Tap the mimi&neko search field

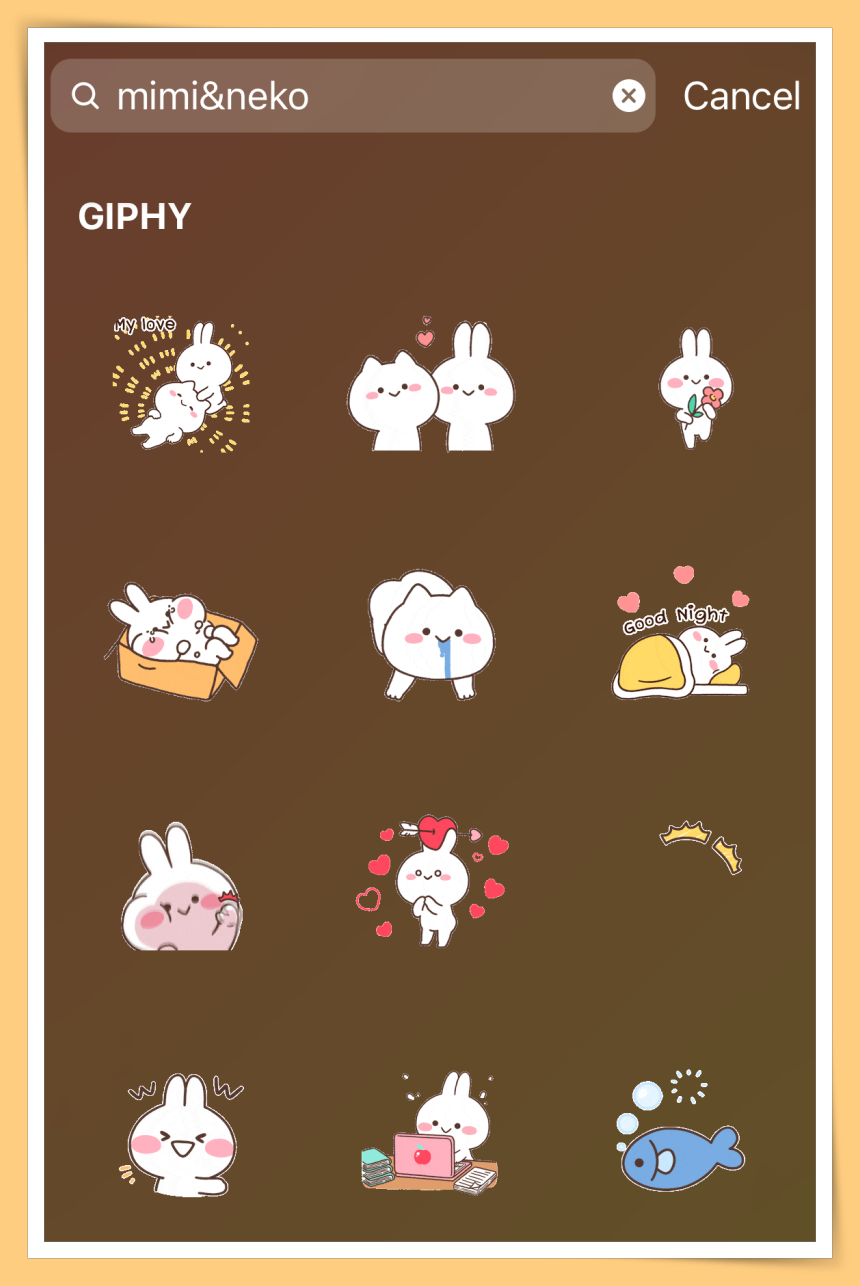coord(340,96)
